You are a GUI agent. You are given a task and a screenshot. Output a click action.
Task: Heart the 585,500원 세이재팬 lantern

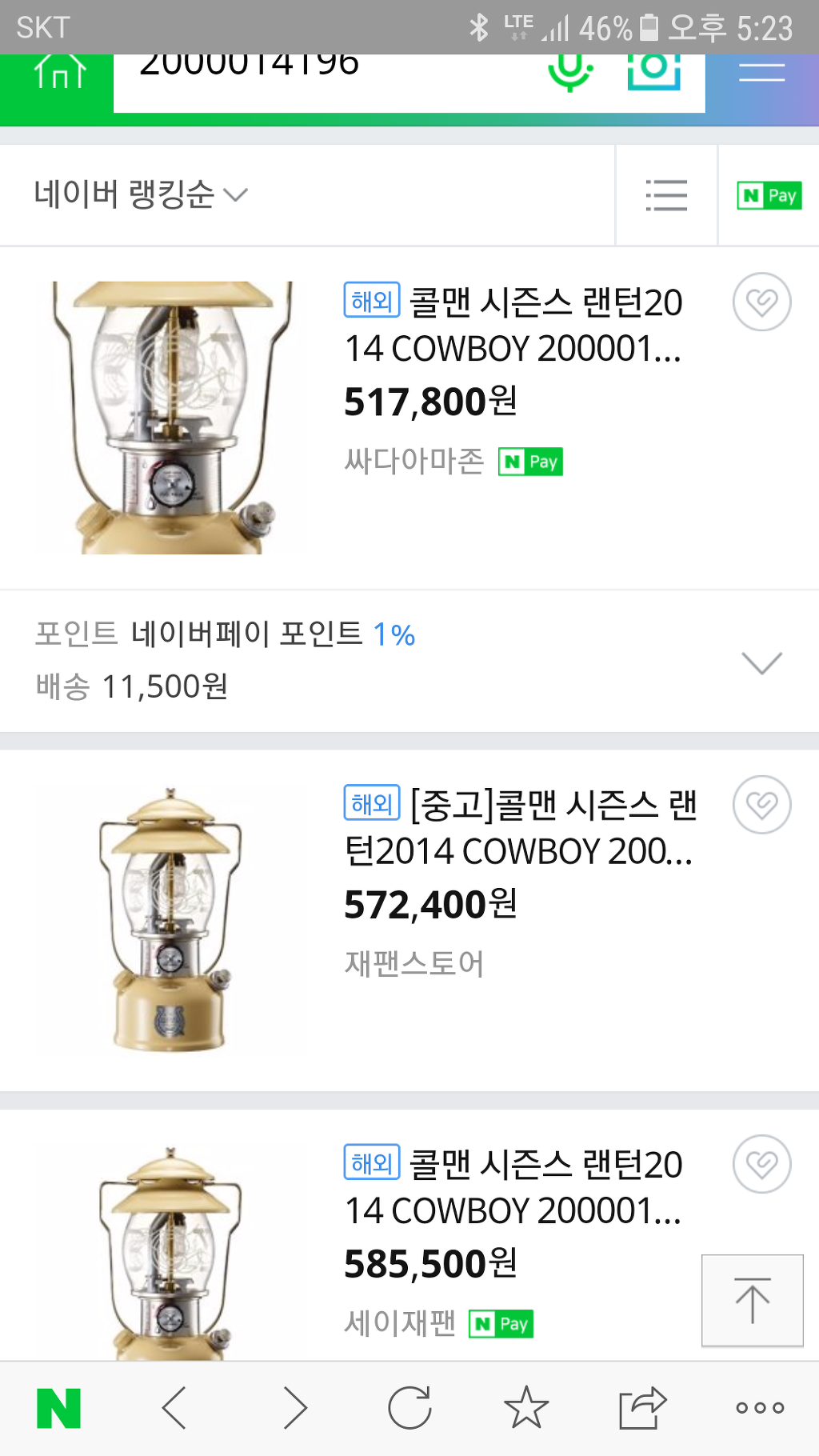[761, 1164]
